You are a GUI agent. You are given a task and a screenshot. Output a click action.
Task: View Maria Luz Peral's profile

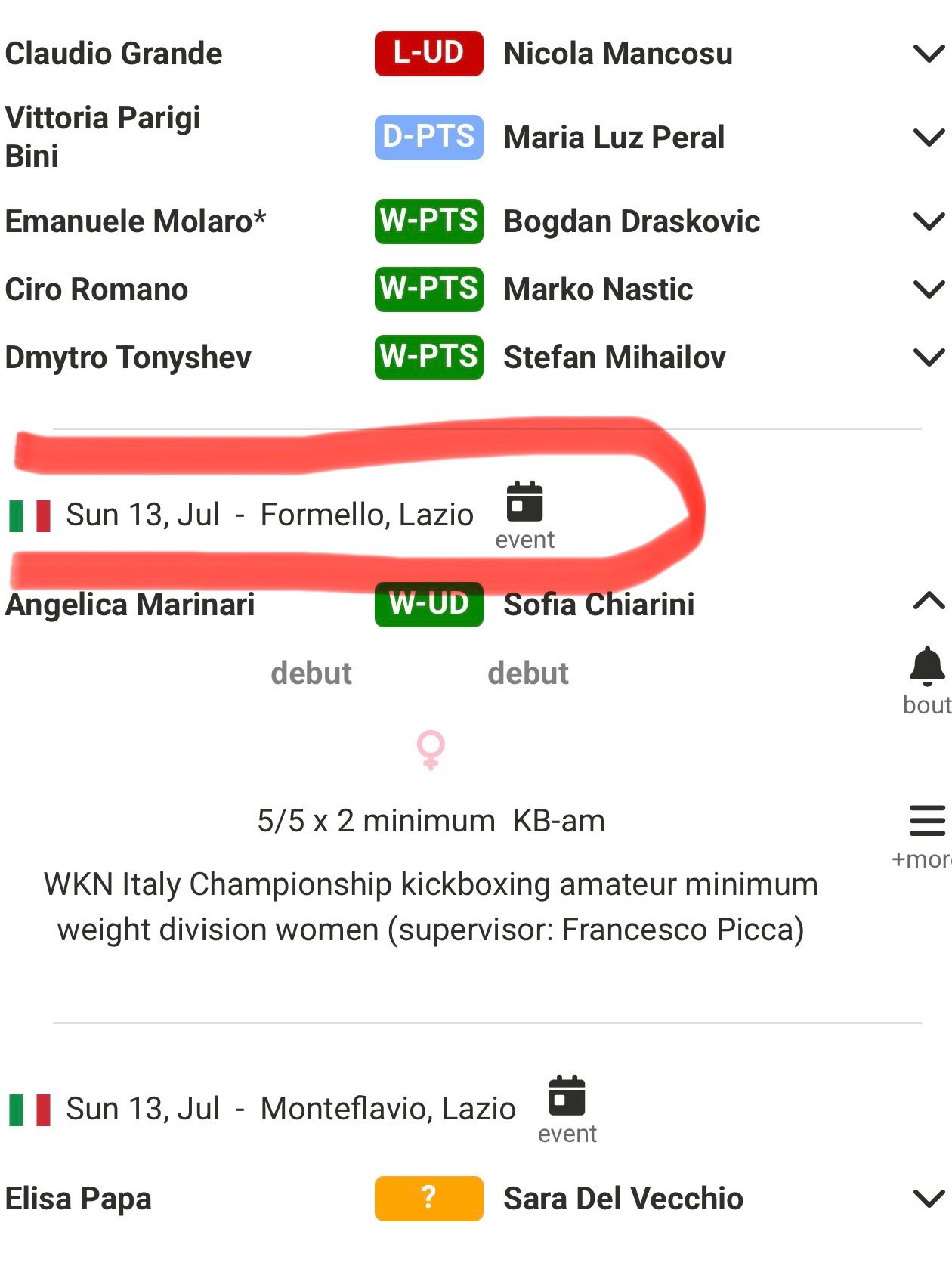(x=614, y=138)
